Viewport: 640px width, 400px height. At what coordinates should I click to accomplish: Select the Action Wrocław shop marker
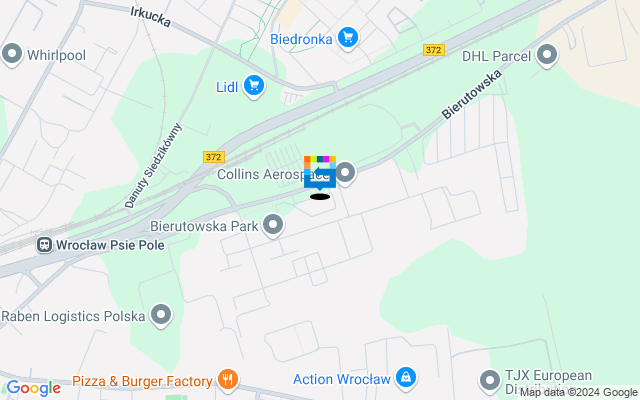405,378
